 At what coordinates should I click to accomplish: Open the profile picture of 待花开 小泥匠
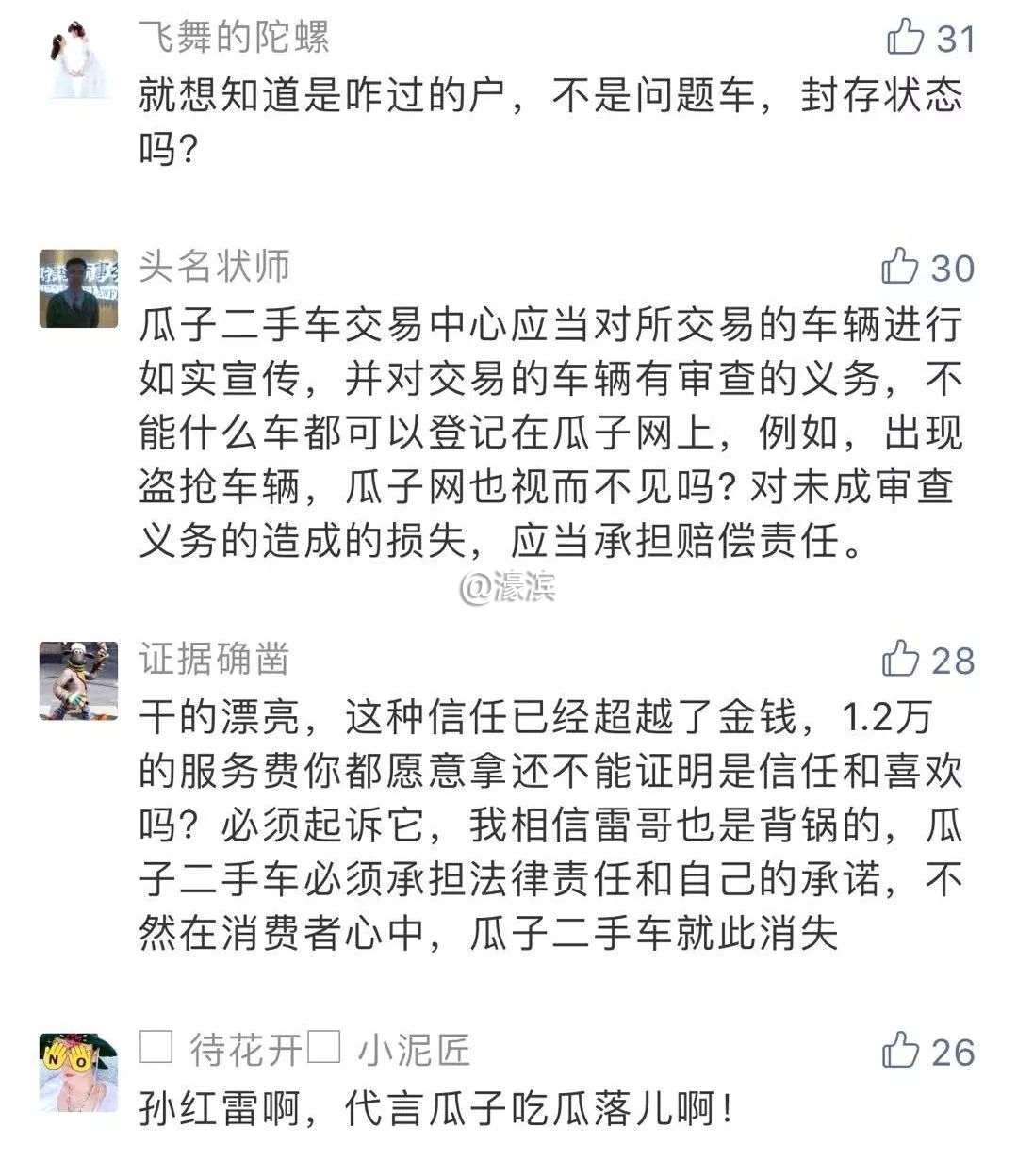pyautogui.click(x=79, y=1072)
